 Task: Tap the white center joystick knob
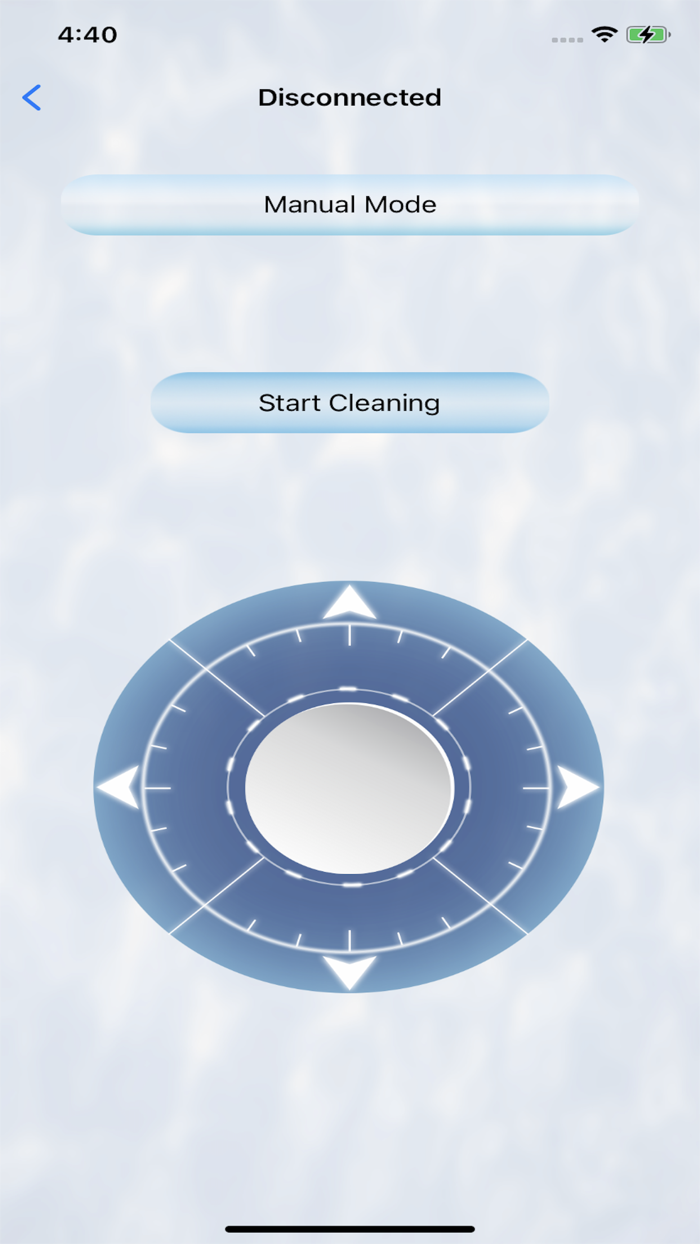click(349, 788)
